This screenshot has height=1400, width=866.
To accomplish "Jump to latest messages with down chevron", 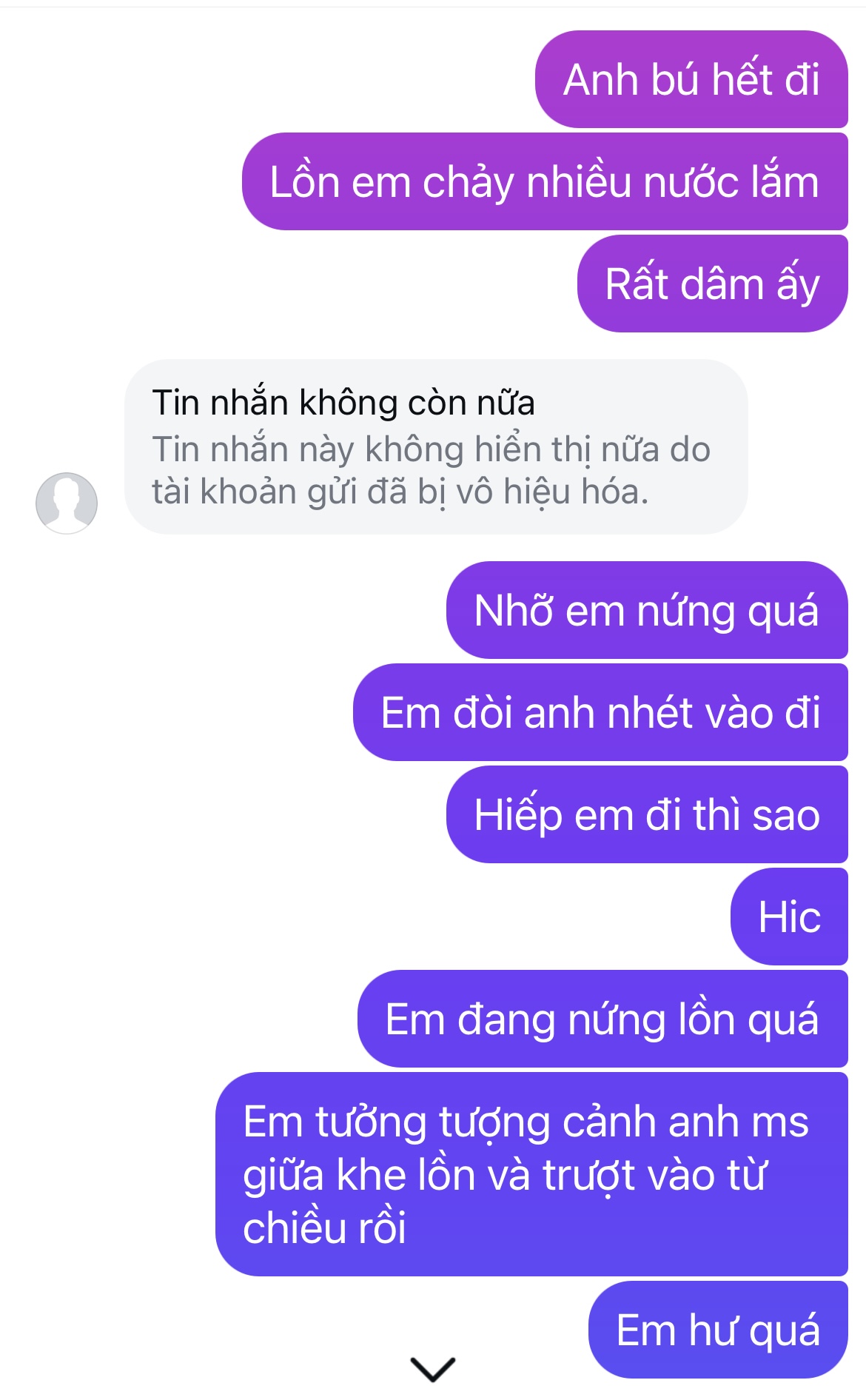I will 433,1368.
